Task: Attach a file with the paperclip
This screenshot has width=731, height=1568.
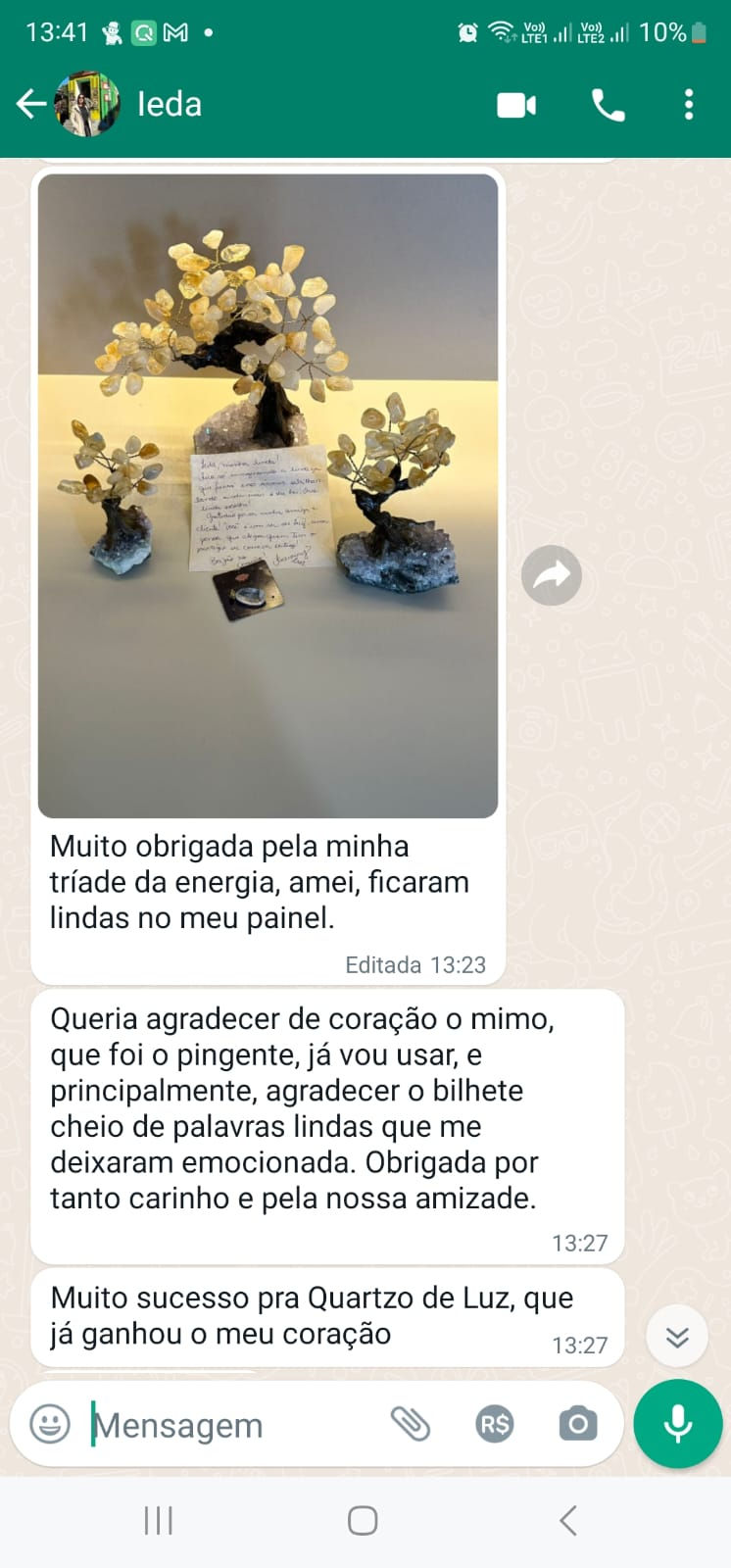Action: pyautogui.click(x=411, y=1424)
